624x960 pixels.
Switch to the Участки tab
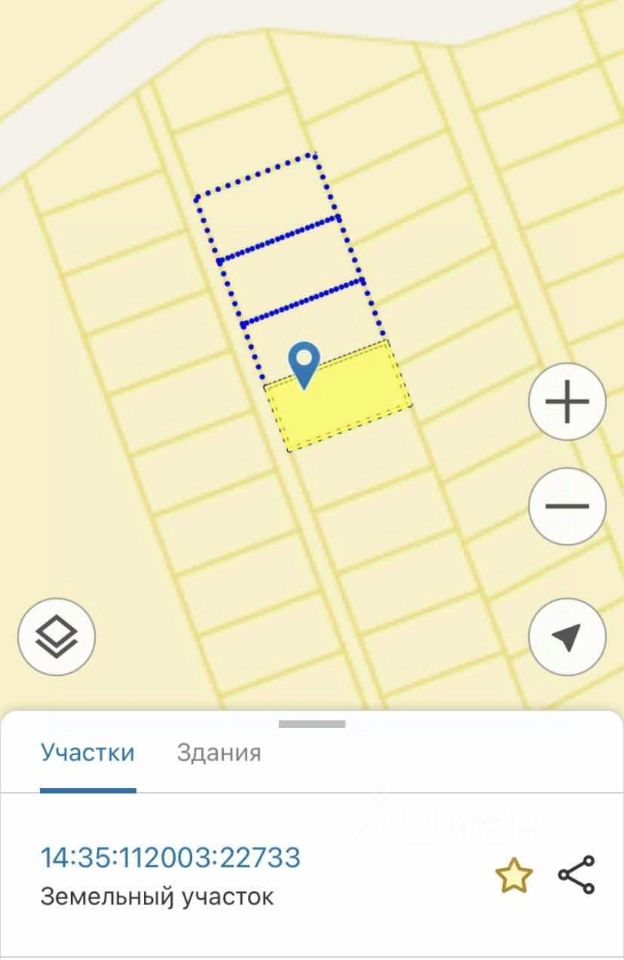pyautogui.click(x=87, y=753)
